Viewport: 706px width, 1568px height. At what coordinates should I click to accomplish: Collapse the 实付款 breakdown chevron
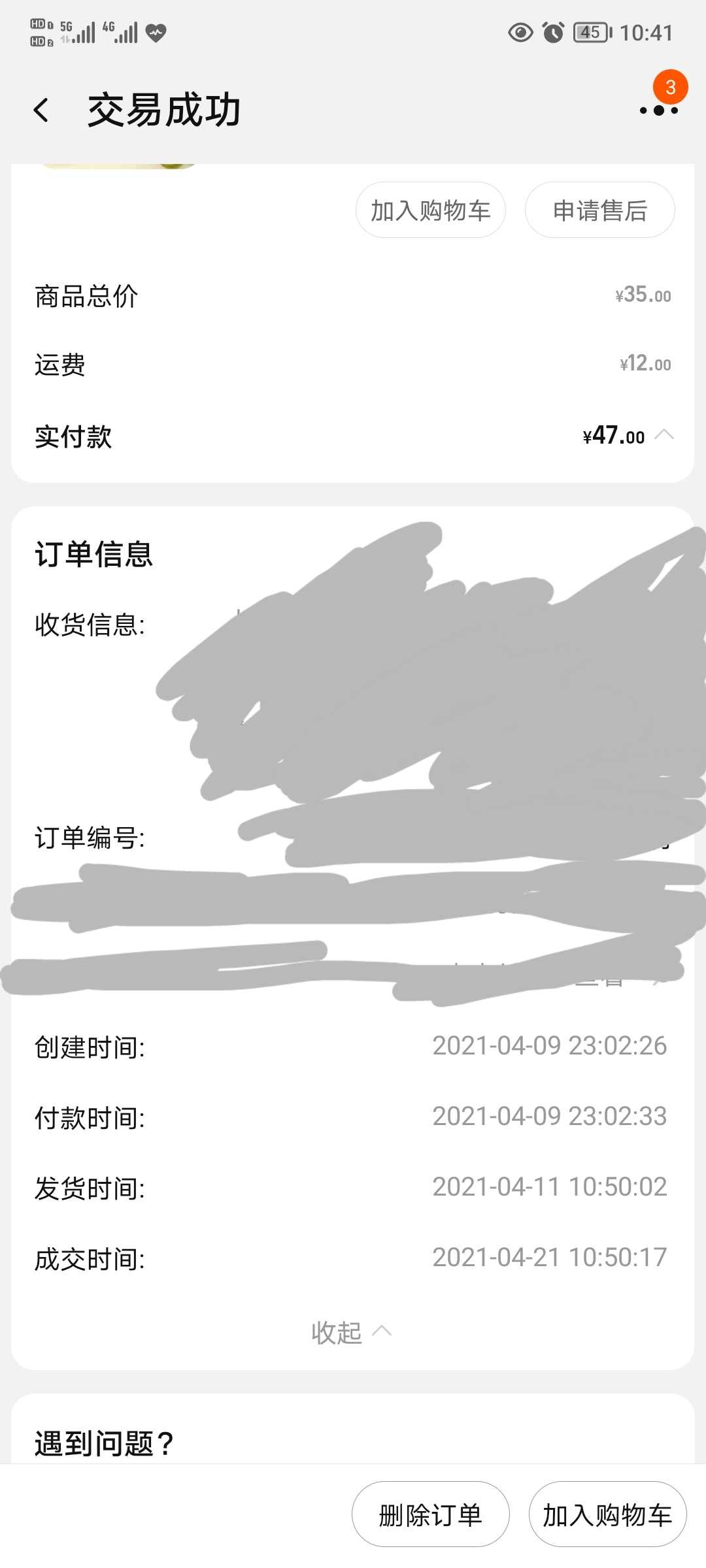click(664, 434)
